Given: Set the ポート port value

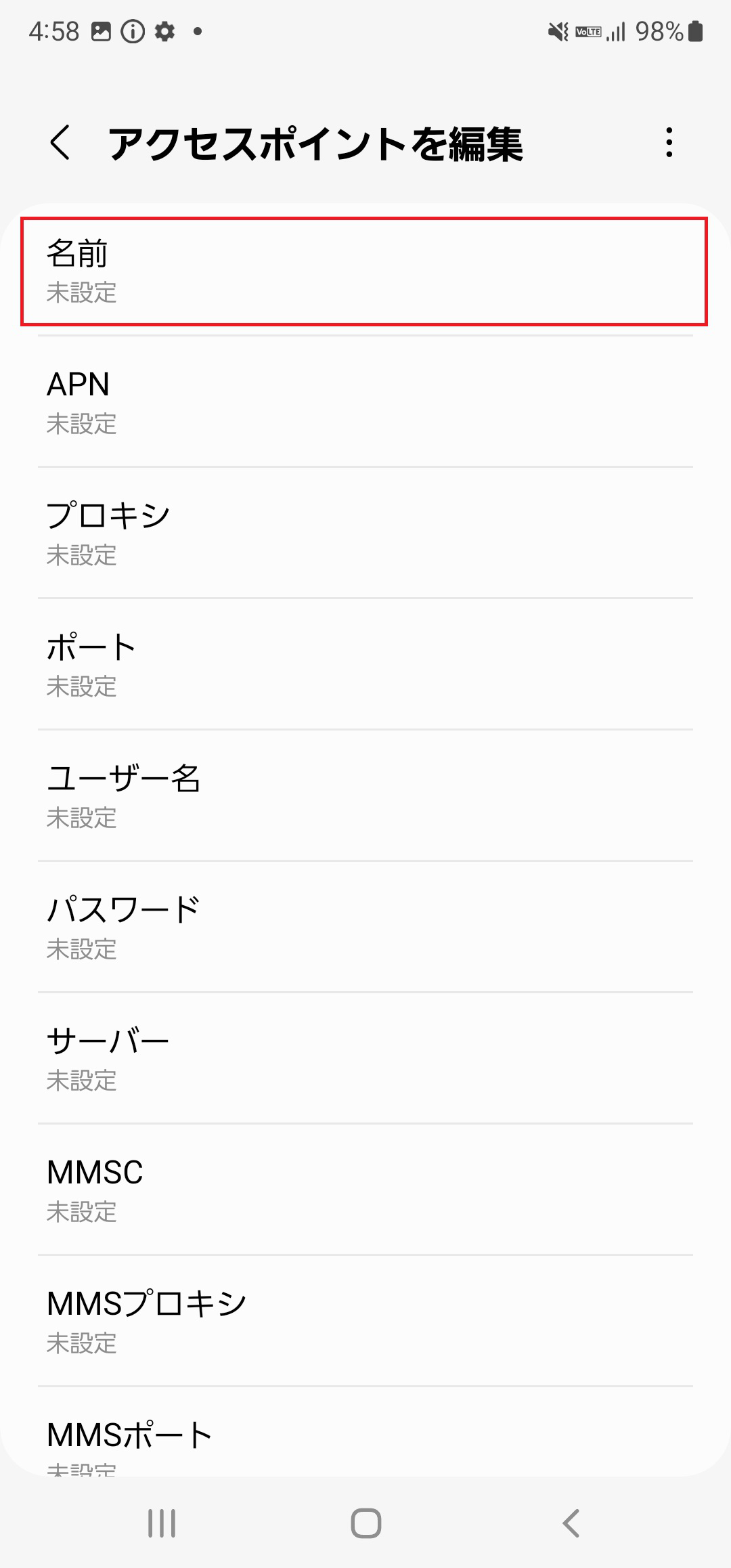Looking at the screenshot, I should tap(365, 666).
